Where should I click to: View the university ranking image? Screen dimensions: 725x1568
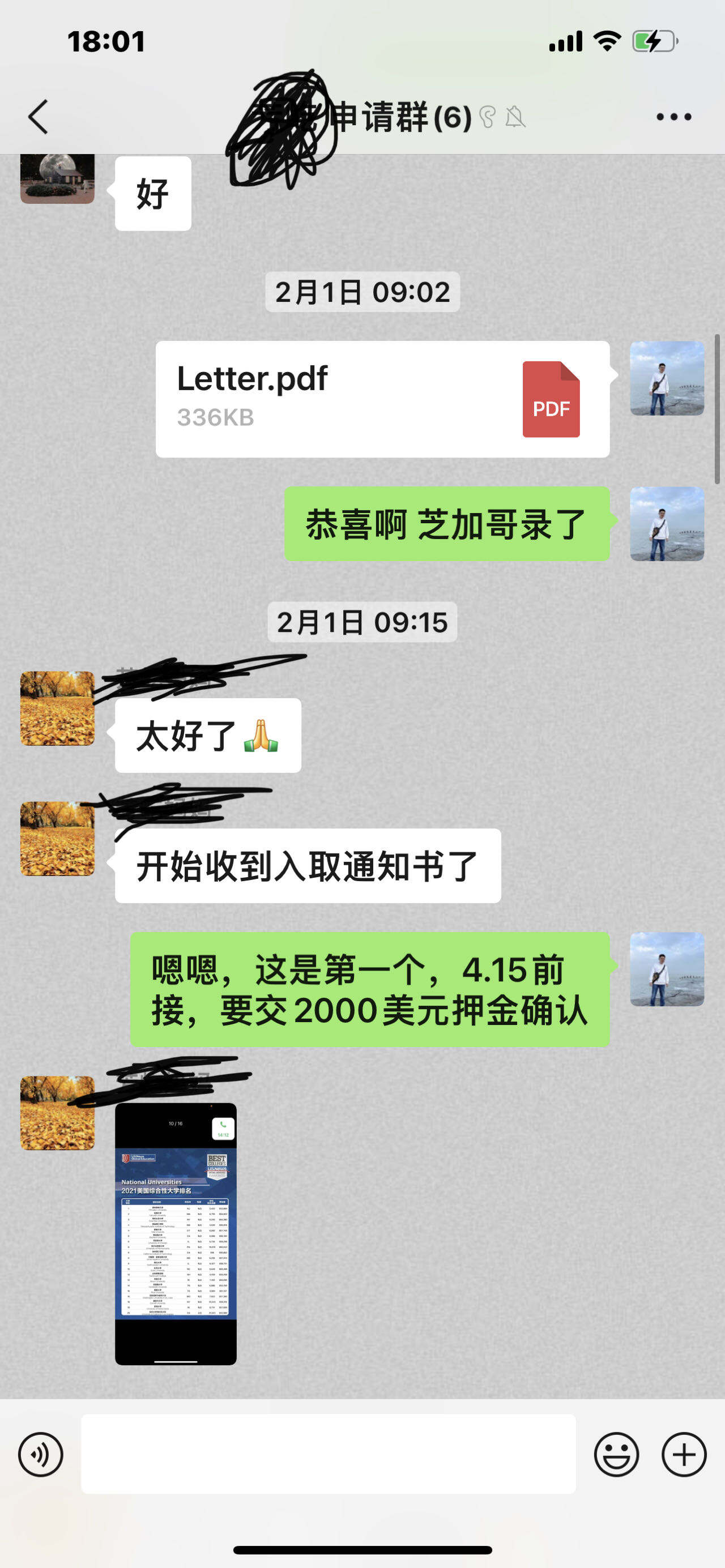176,1233
